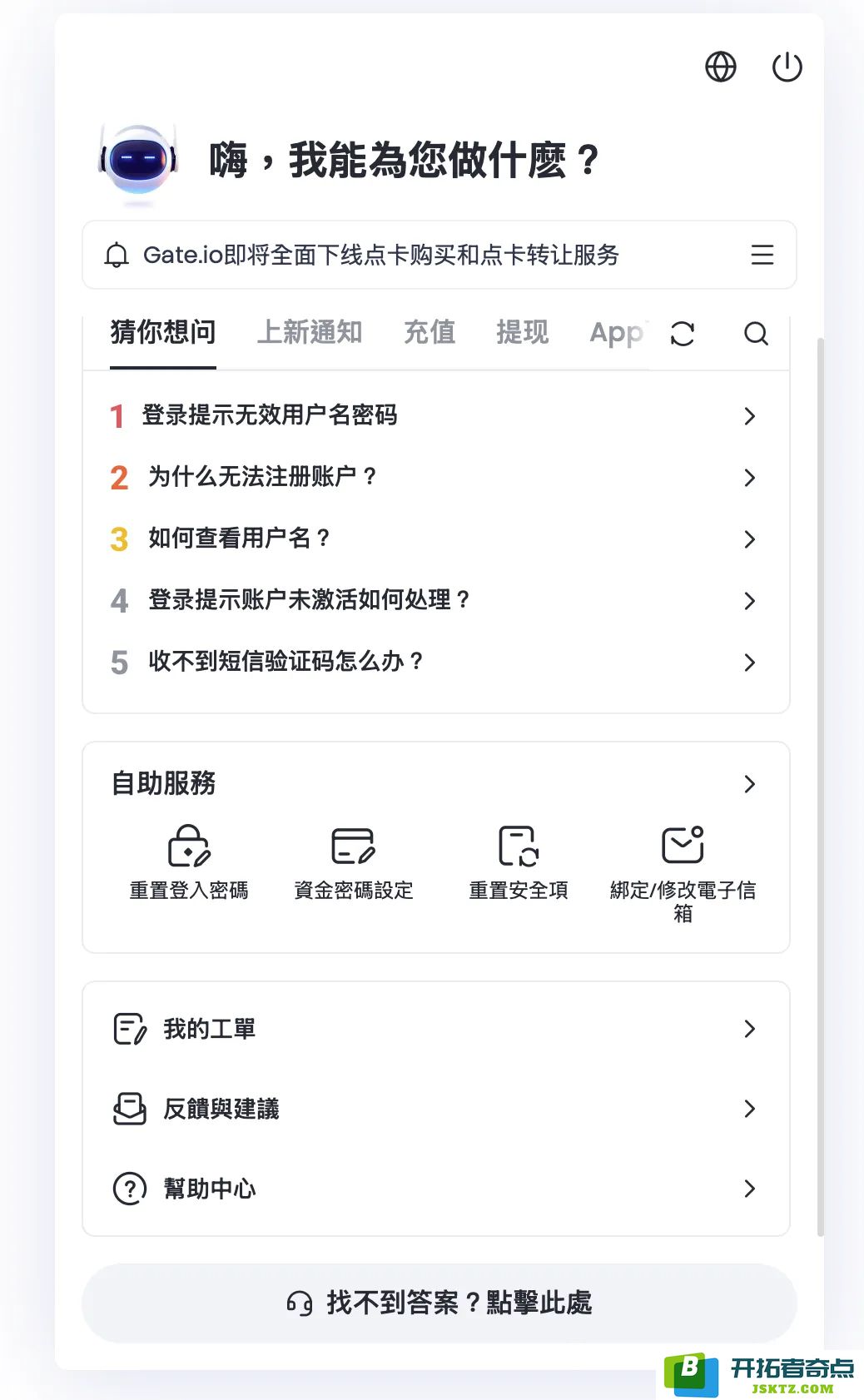This screenshot has width=864, height=1400.
Task: Open the announcement list menu icon
Action: coord(762,255)
